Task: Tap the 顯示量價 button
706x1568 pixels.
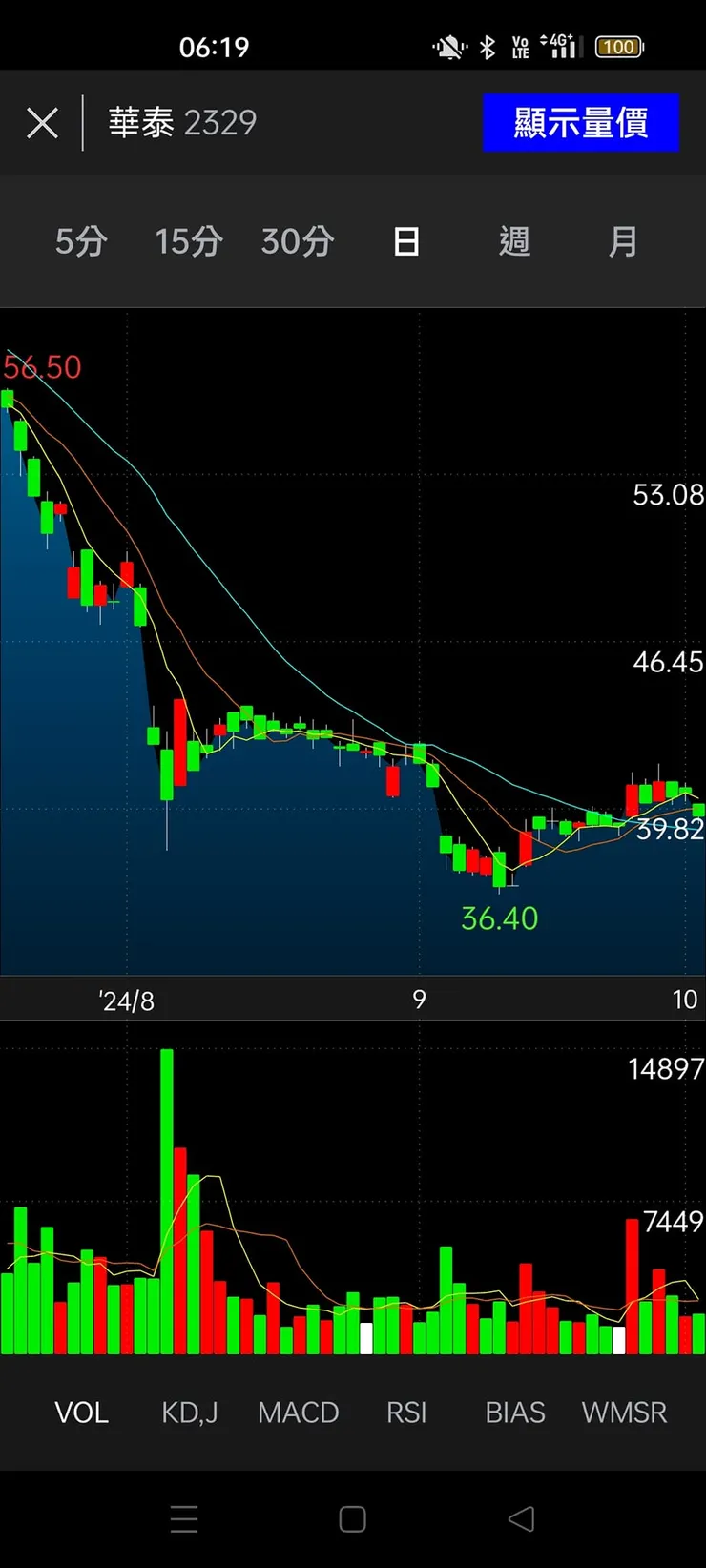Action: [580, 123]
